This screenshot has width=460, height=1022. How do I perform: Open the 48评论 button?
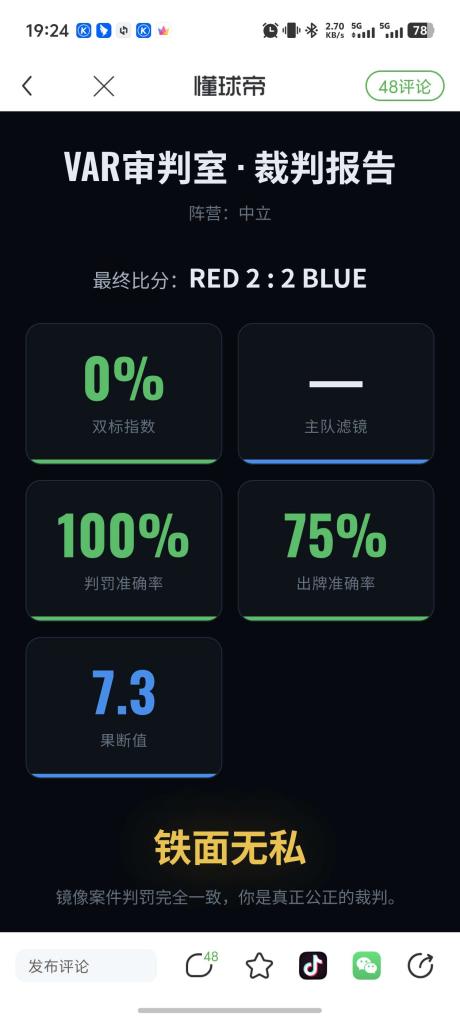tap(405, 86)
